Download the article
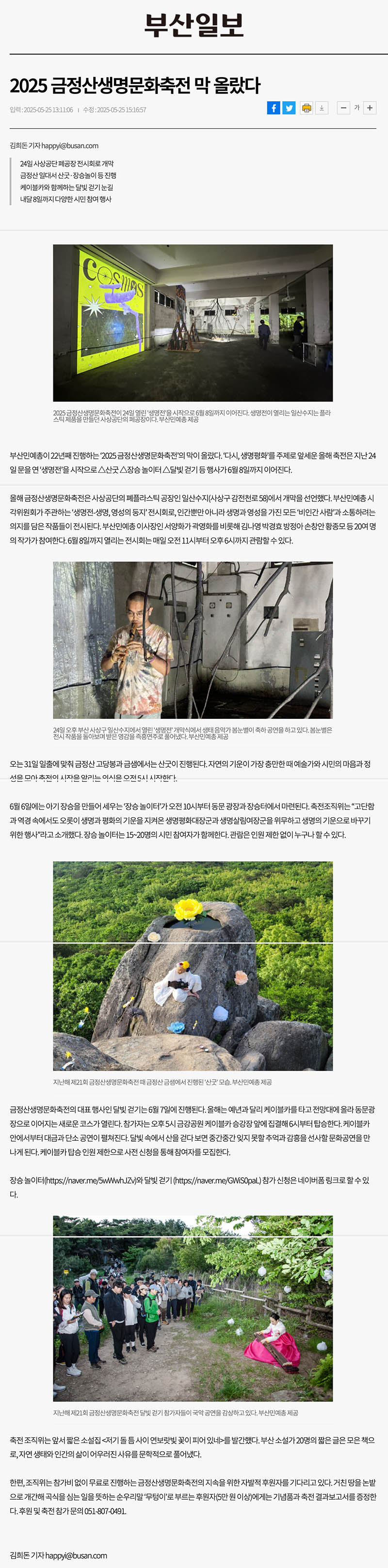The width and height of the screenshot is (388, 1568). click(322, 109)
